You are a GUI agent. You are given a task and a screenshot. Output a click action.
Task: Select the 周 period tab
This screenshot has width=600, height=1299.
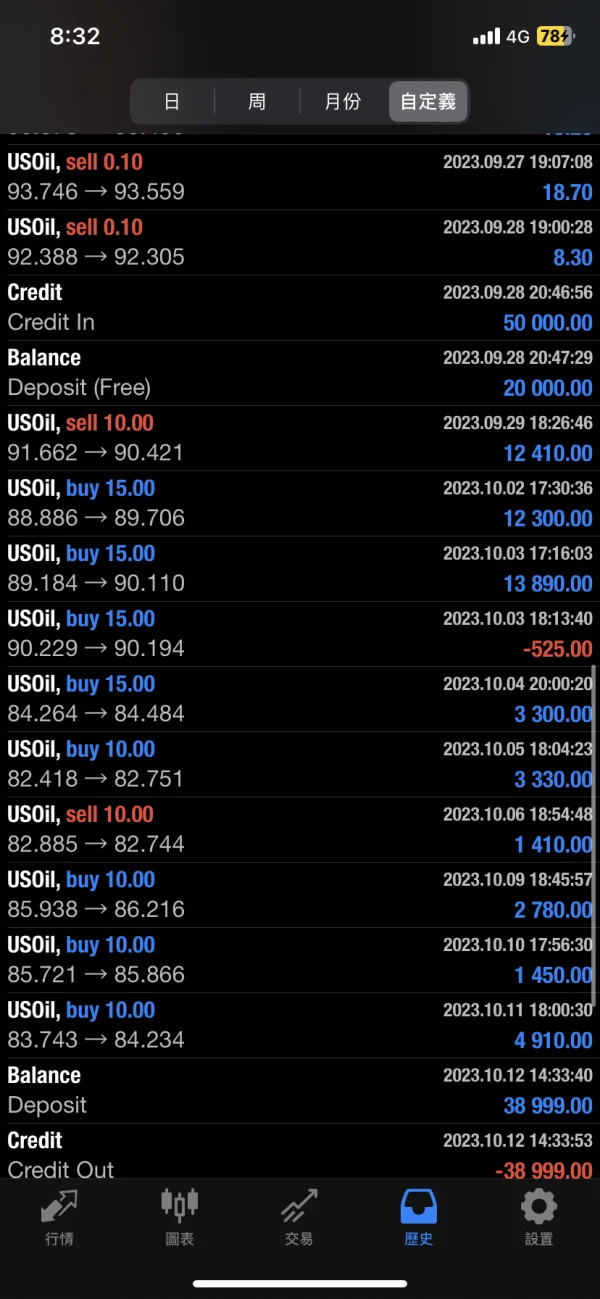click(x=257, y=102)
